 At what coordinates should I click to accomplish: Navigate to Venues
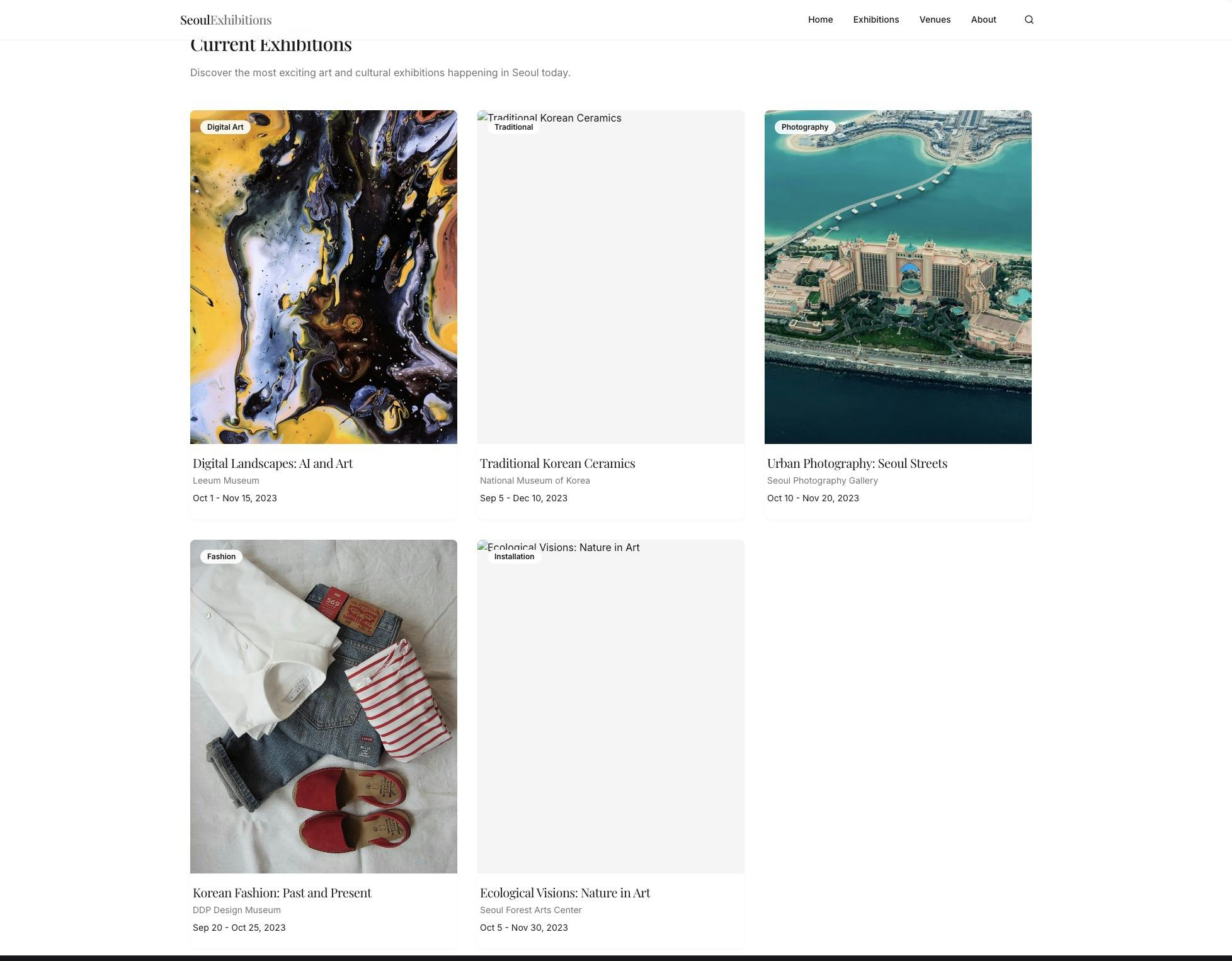tap(935, 20)
